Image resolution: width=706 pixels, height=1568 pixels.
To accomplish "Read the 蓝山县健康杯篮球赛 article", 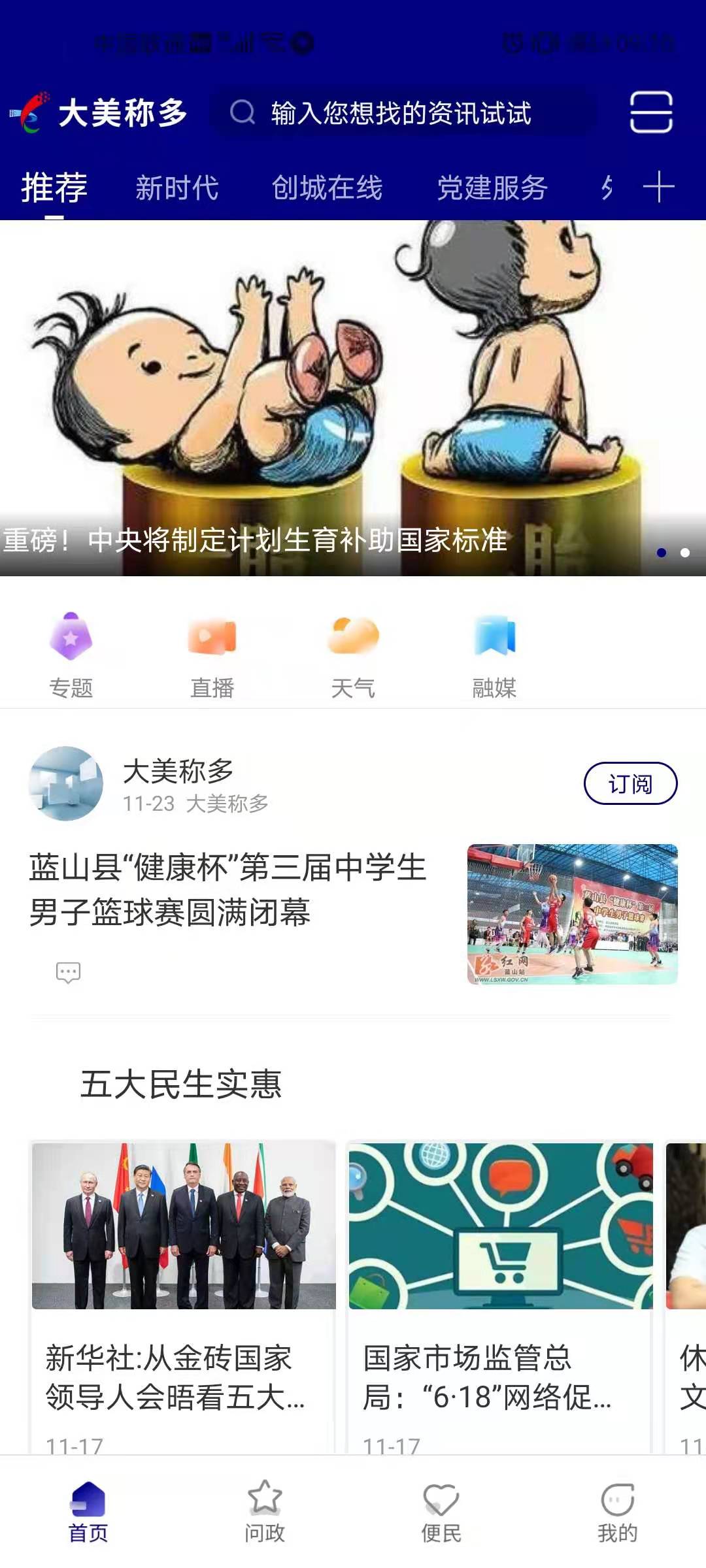I will click(x=229, y=890).
